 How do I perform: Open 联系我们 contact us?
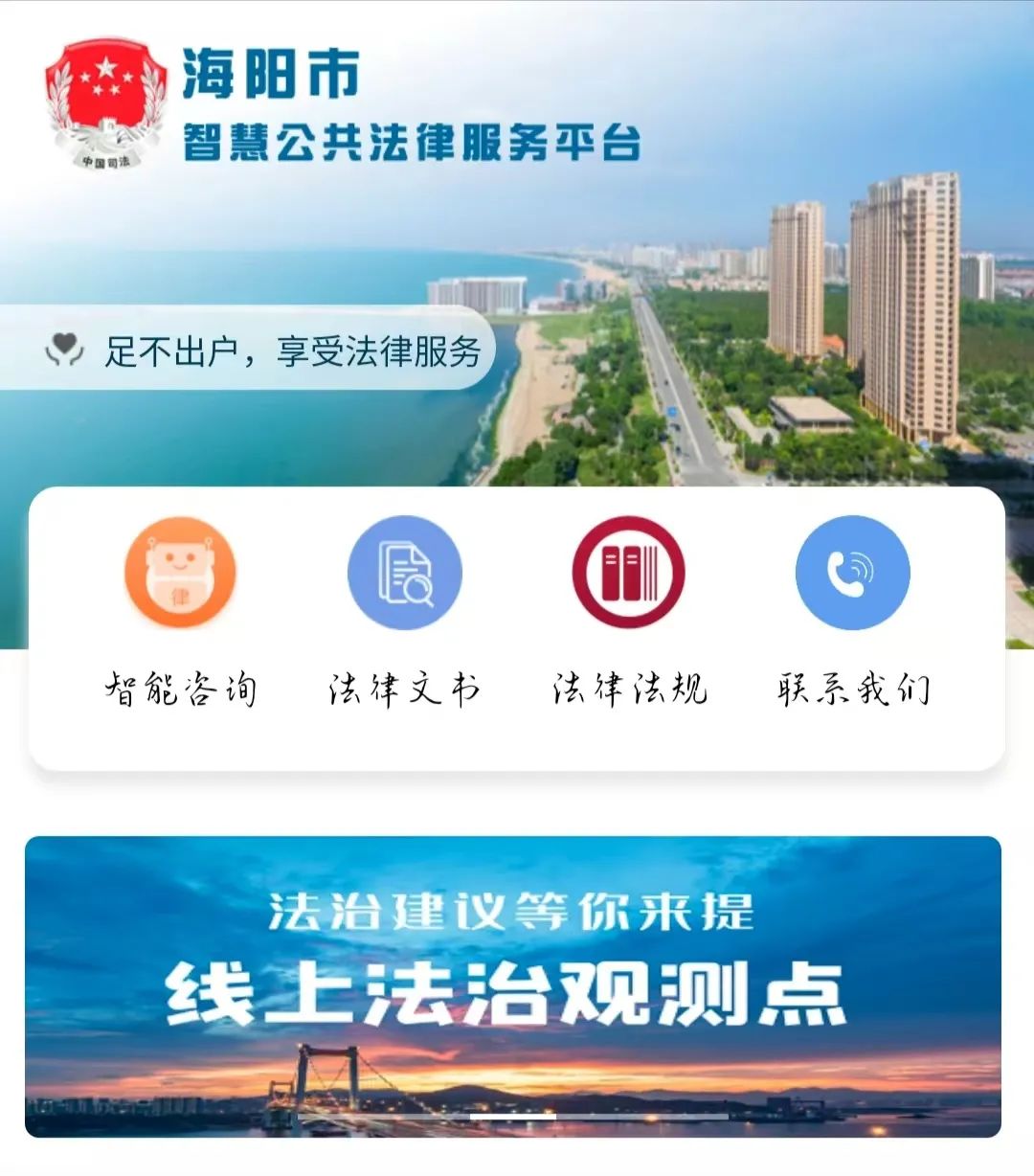point(852,575)
